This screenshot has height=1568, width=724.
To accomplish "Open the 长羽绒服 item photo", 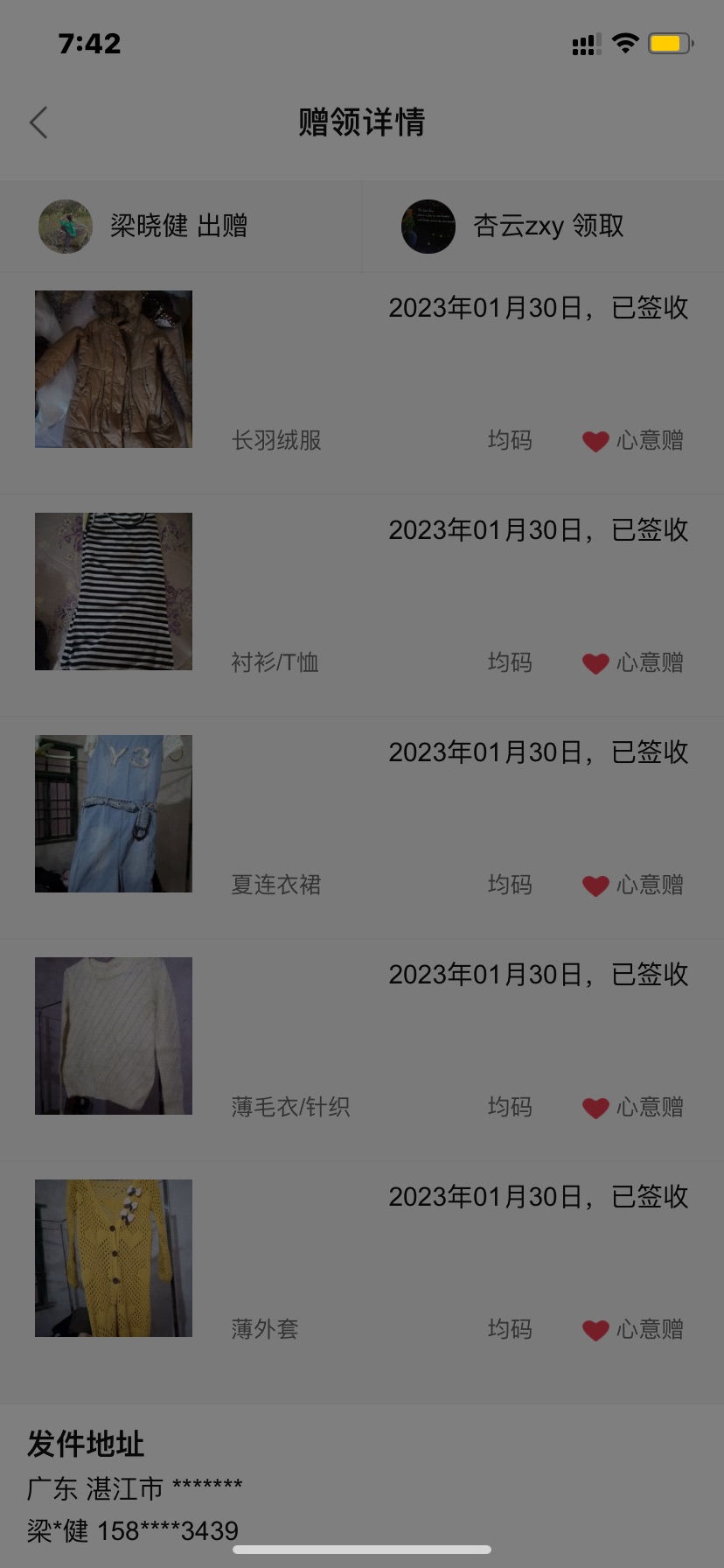I will (114, 369).
